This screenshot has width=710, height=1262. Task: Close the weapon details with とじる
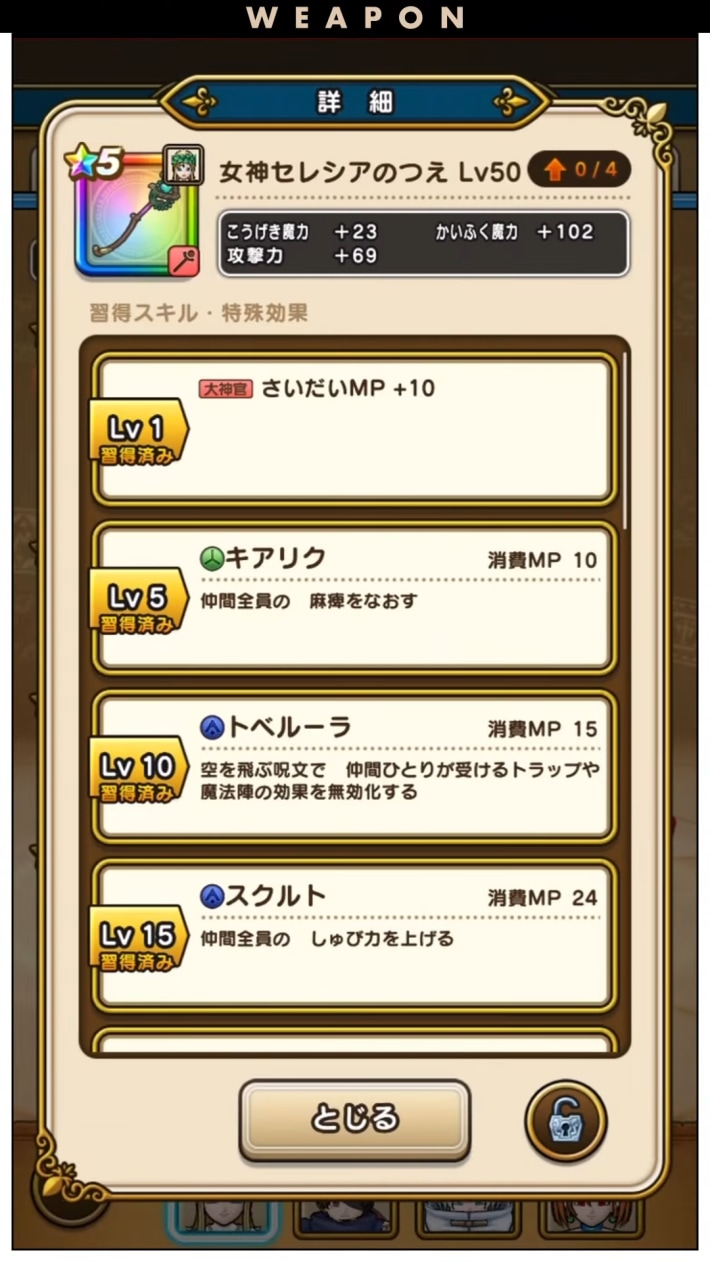(x=354, y=1119)
